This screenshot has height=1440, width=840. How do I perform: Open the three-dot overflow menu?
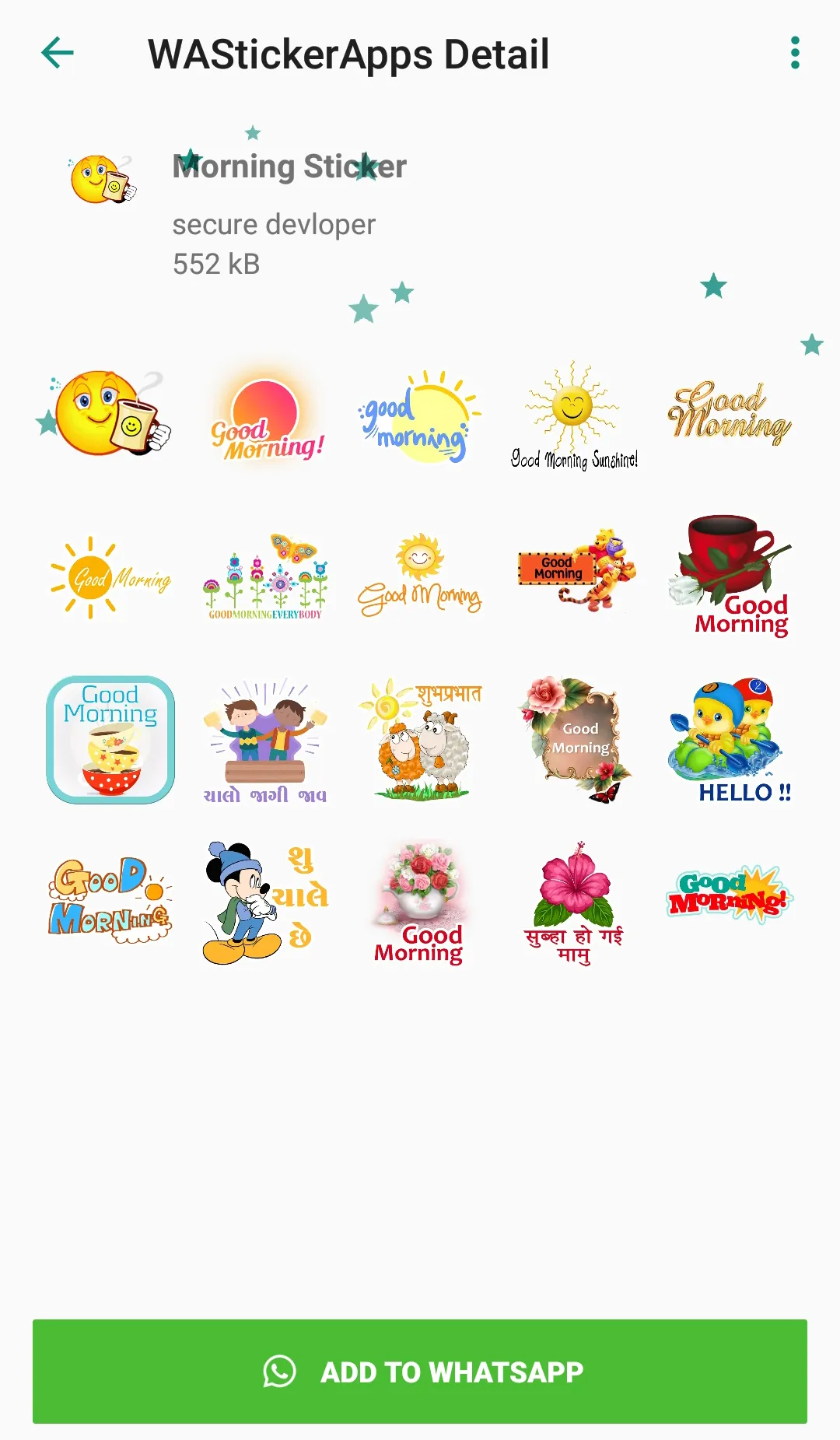click(x=794, y=52)
